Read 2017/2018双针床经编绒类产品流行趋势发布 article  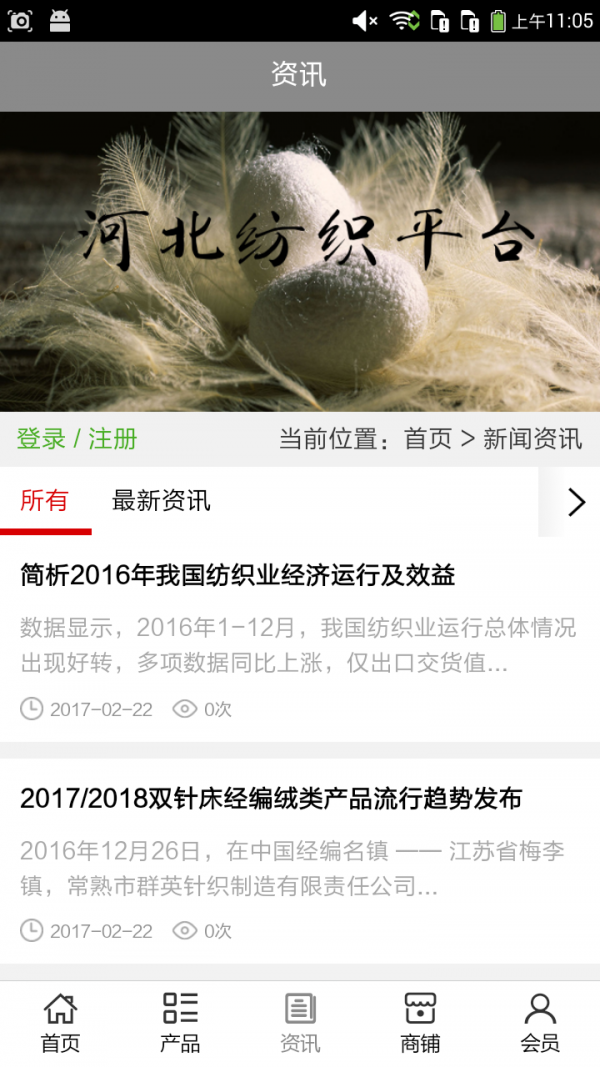click(x=271, y=799)
